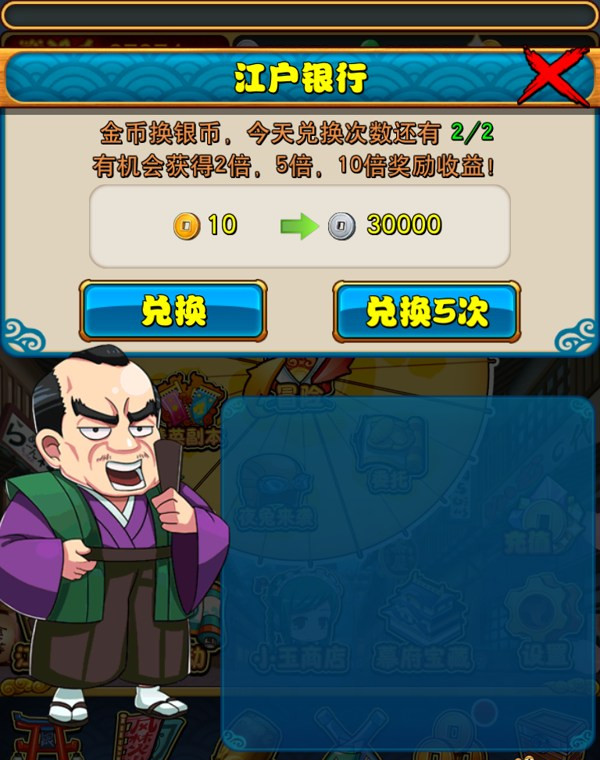Tap the 兑换5次 button
Image resolution: width=600 pixels, height=760 pixels.
point(426,312)
